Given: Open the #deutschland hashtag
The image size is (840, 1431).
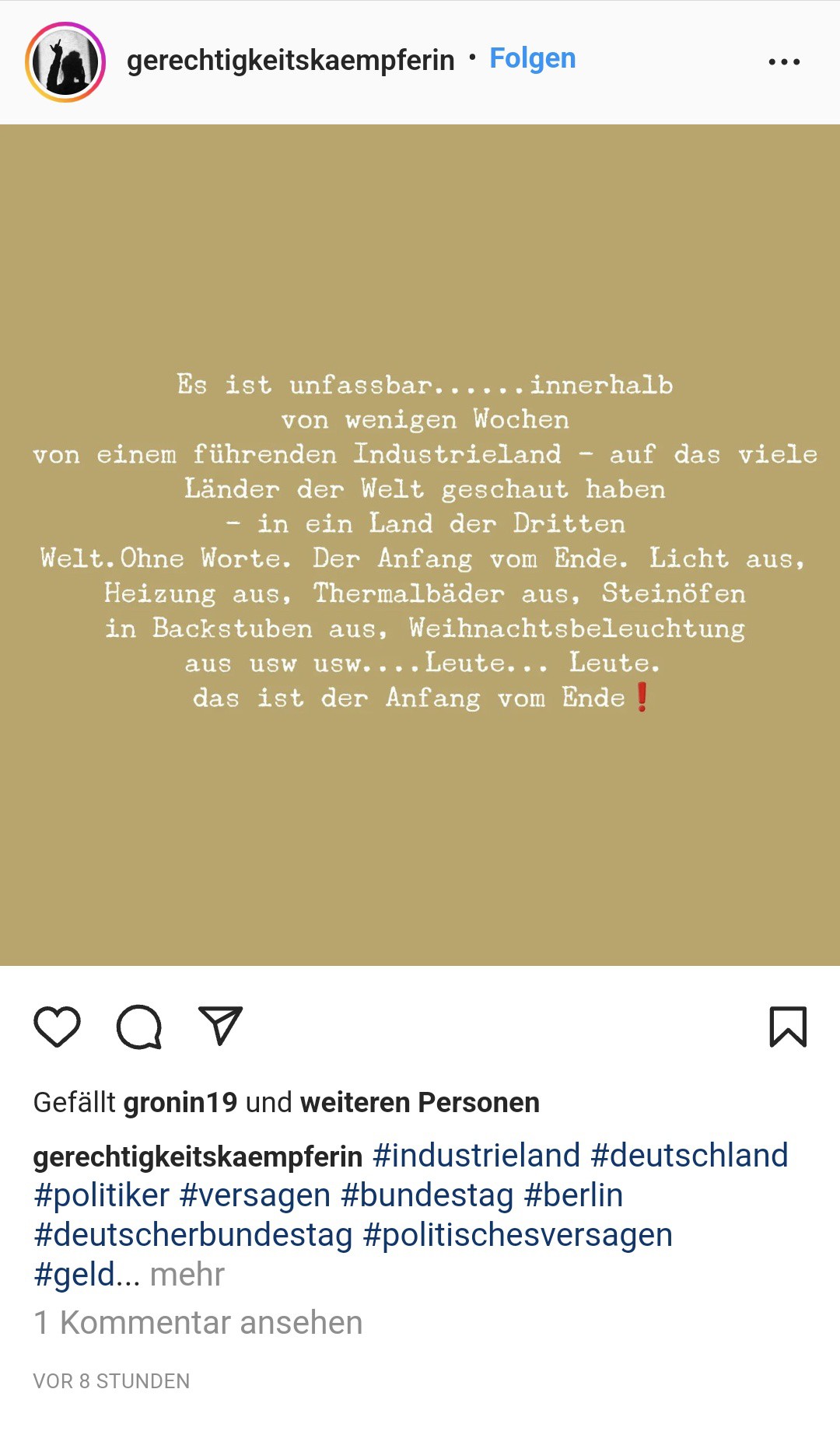Looking at the screenshot, I should coord(690,1156).
